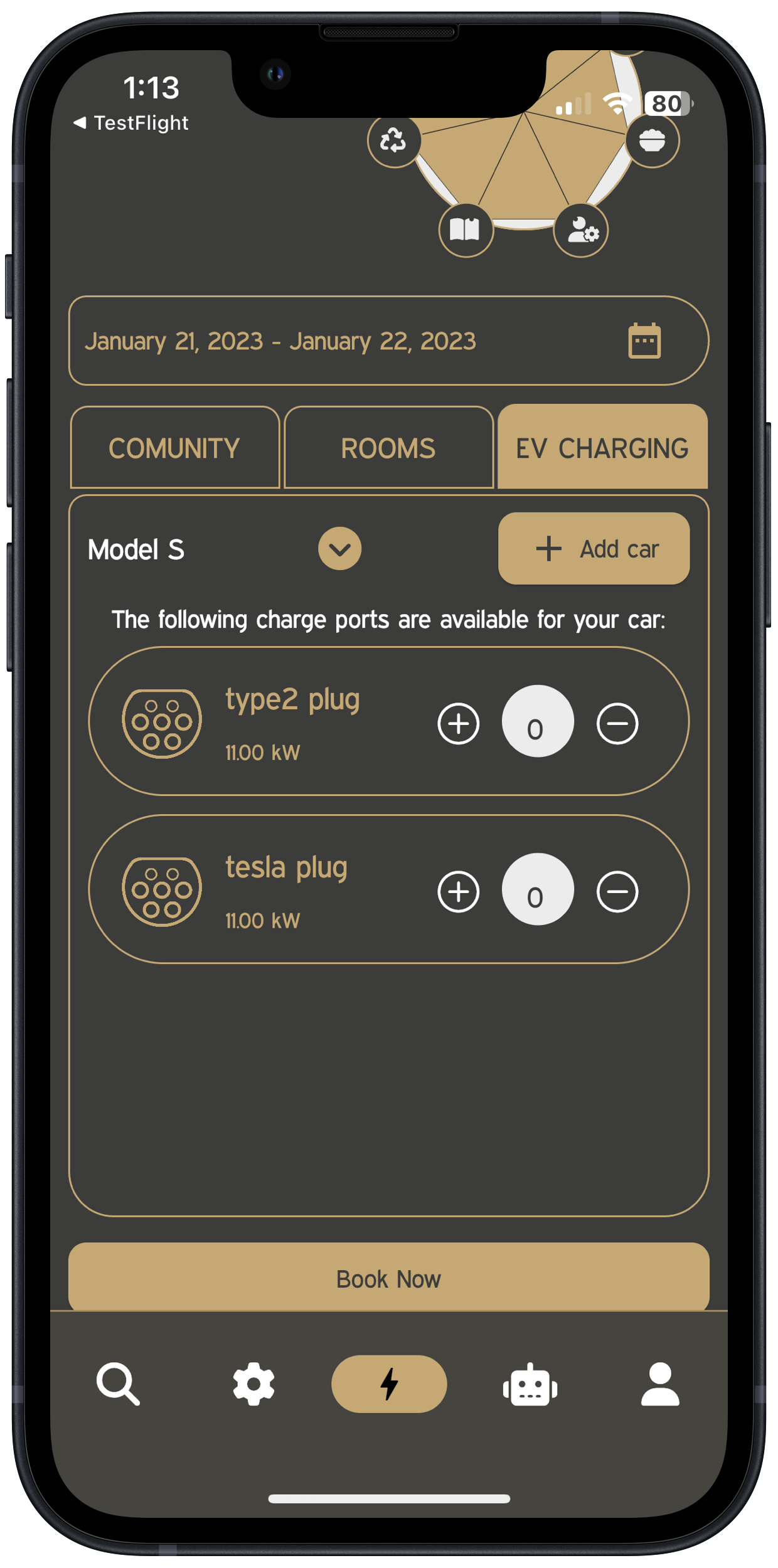Select the EV CHARGING tab
778x1568 pixels.
tap(602, 448)
